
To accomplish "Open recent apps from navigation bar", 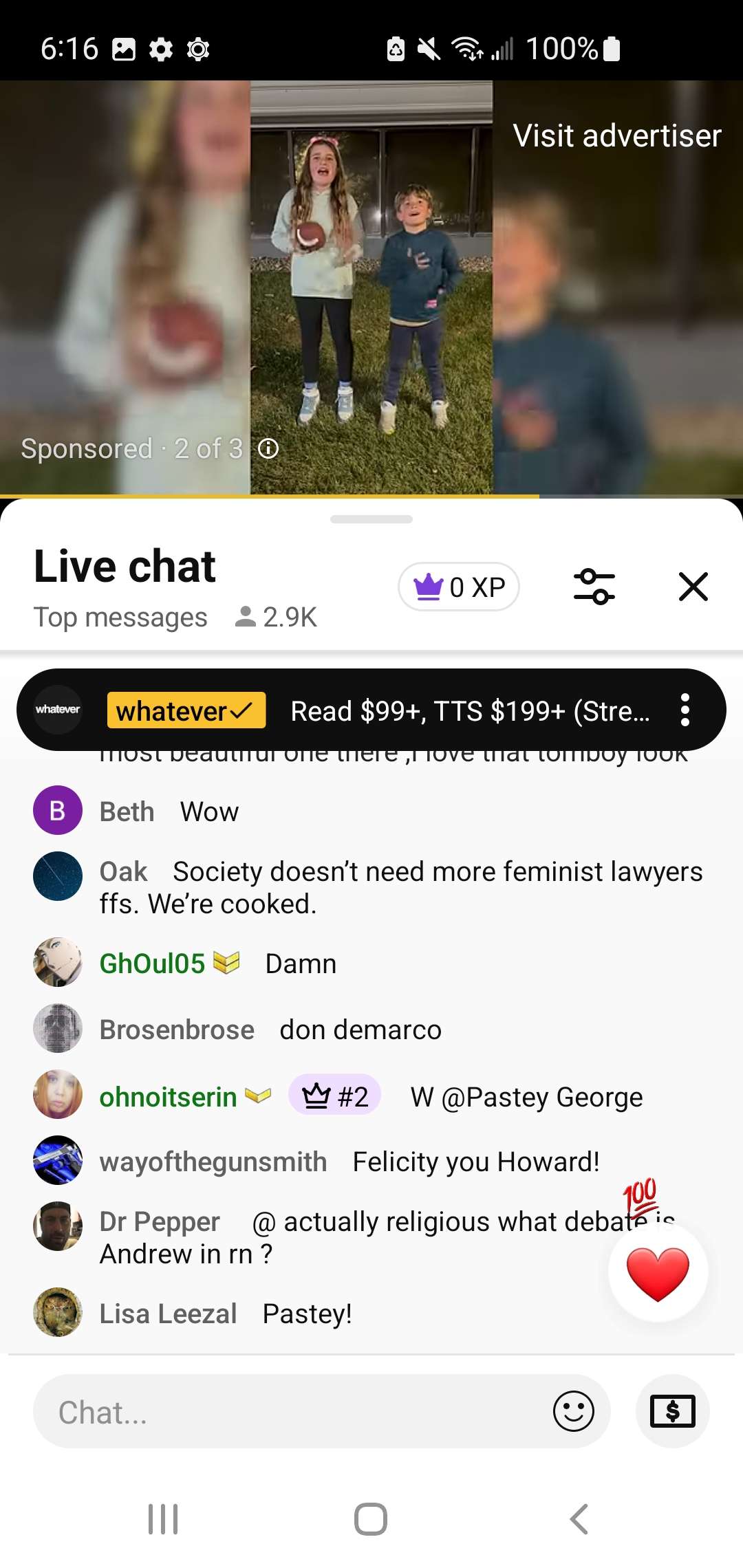I will pos(163,1519).
